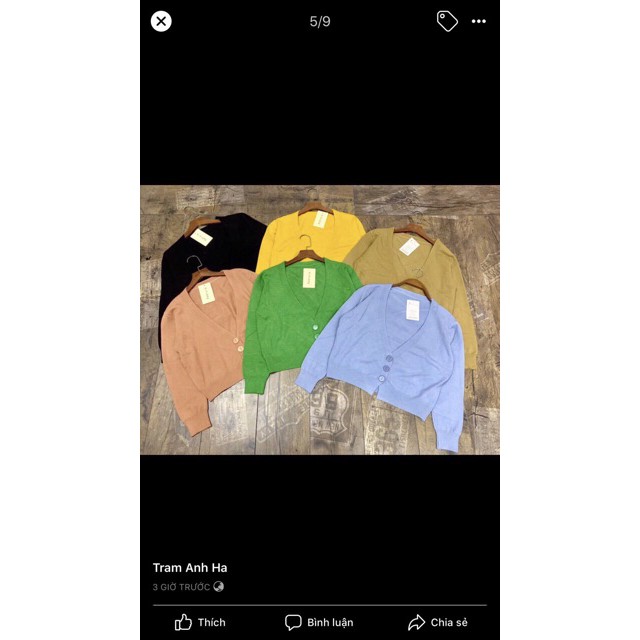Open Tram Anh Ha's profile
This screenshot has height=640, width=640.
[x=190, y=568]
